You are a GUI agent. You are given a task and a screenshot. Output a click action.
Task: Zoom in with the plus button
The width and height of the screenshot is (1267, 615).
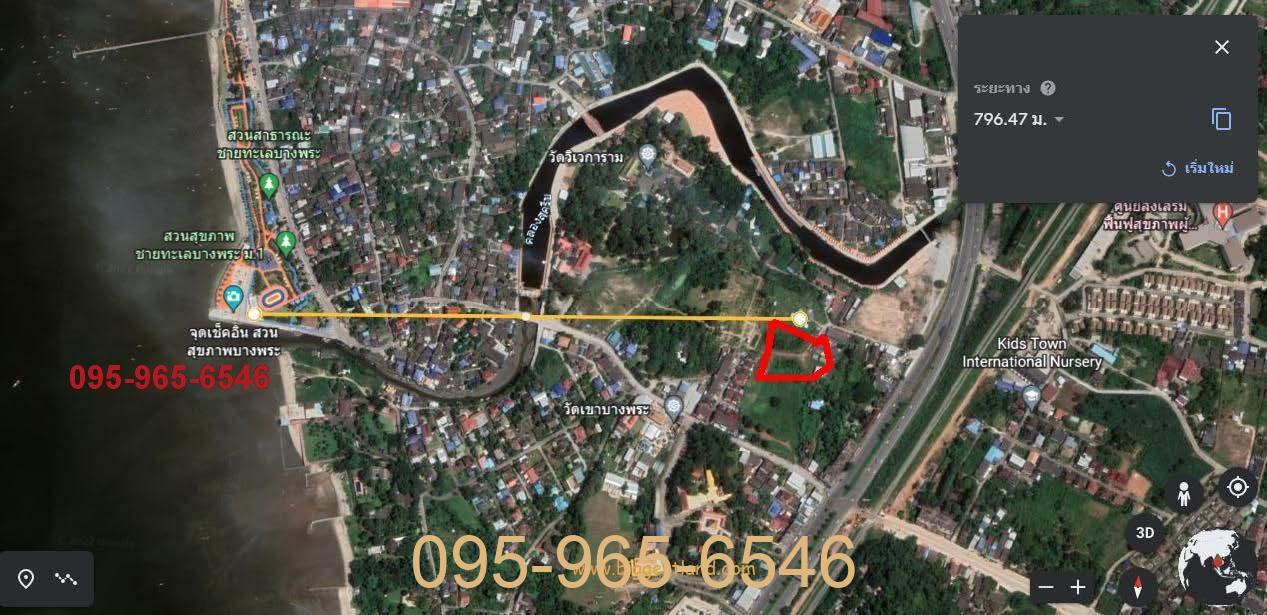(1077, 587)
